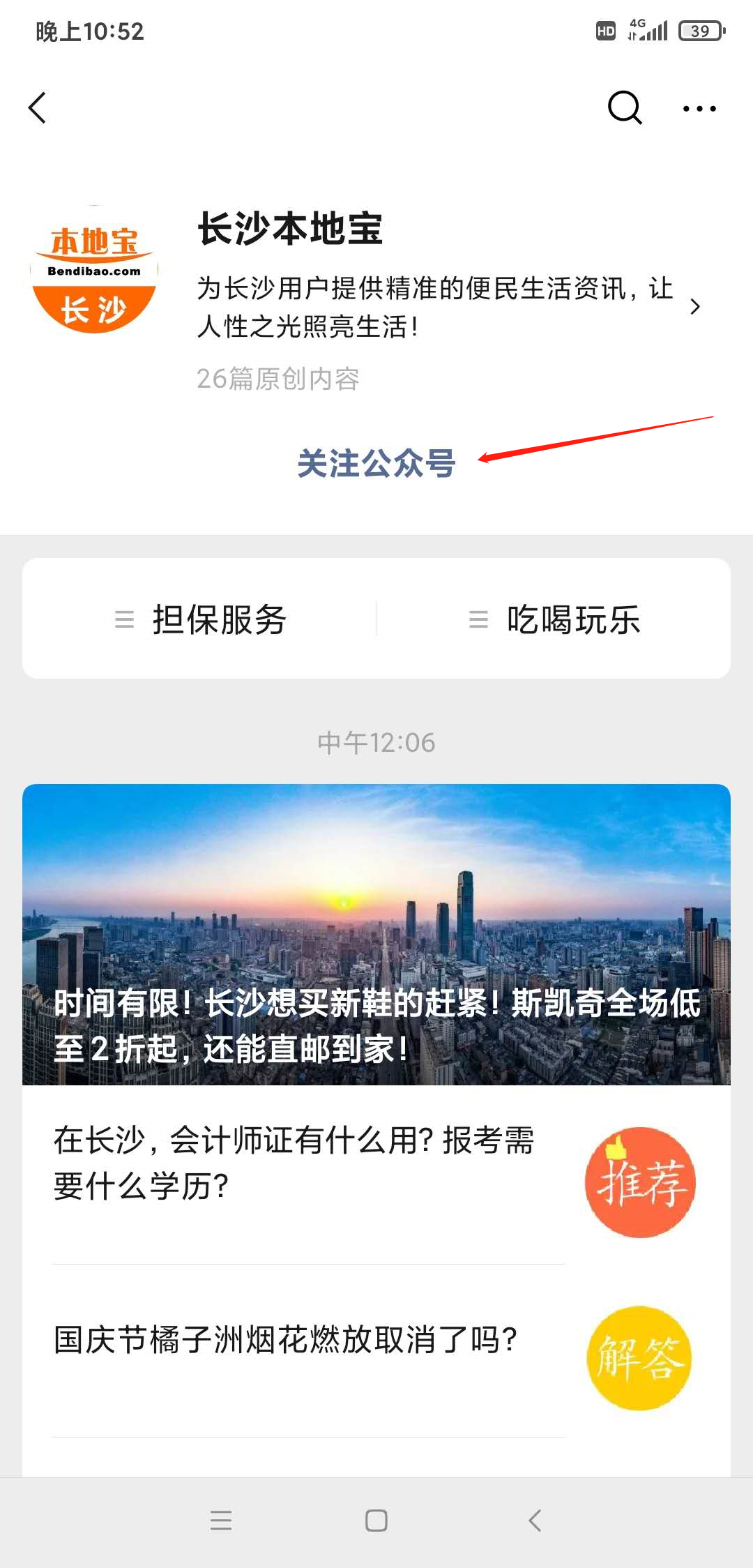Click the 担保服务 list icon
The height and width of the screenshot is (1568, 753).
(x=123, y=619)
